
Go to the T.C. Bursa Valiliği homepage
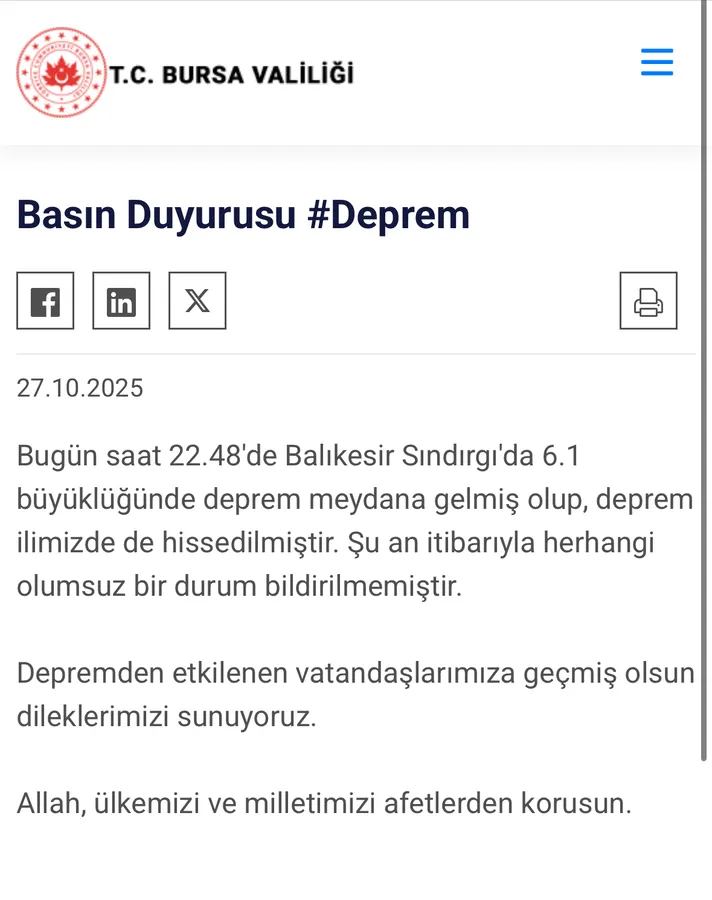[x=185, y=73]
